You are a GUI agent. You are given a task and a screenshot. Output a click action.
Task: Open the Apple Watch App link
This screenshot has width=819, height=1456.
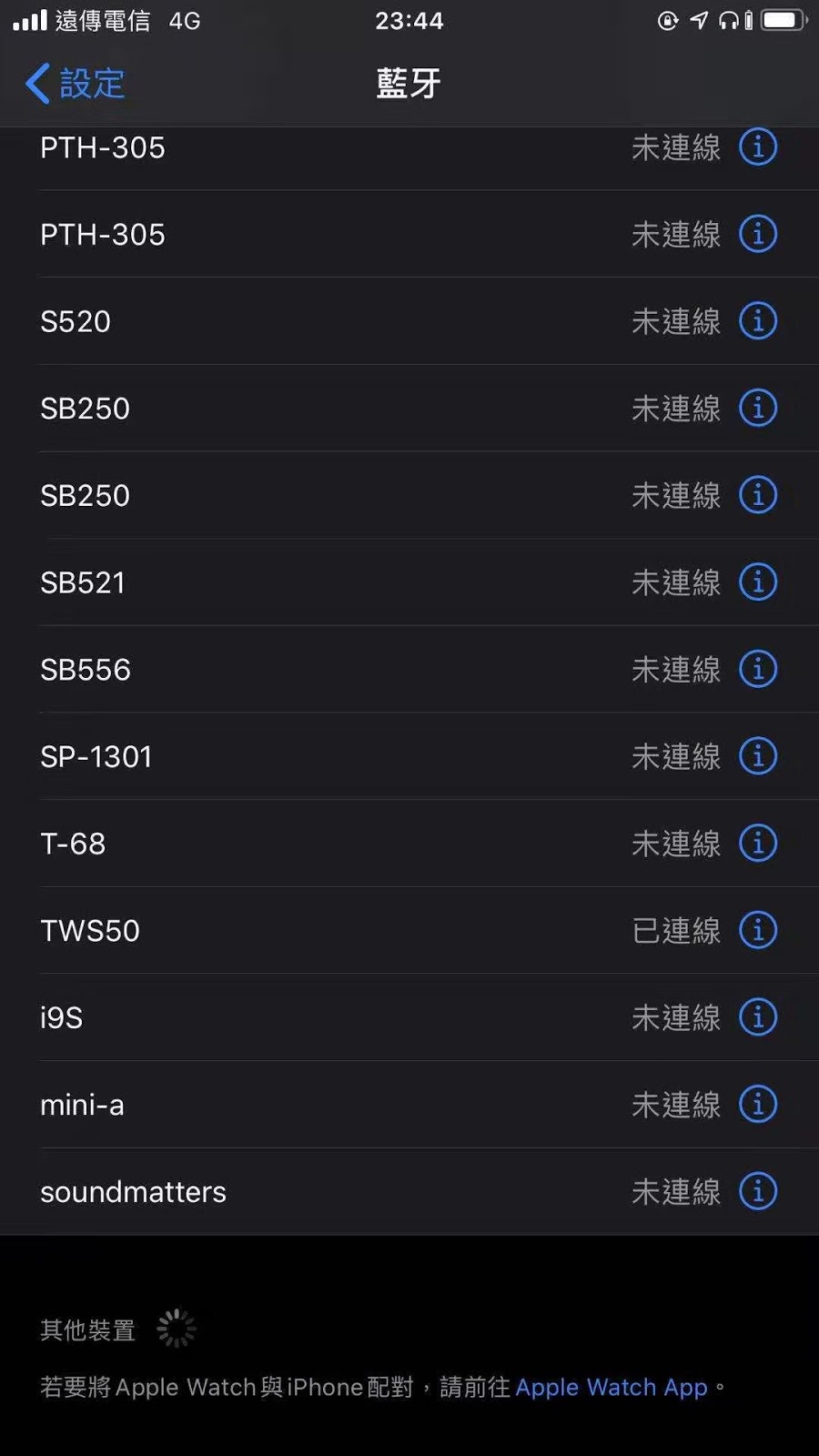click(612, 1387)
